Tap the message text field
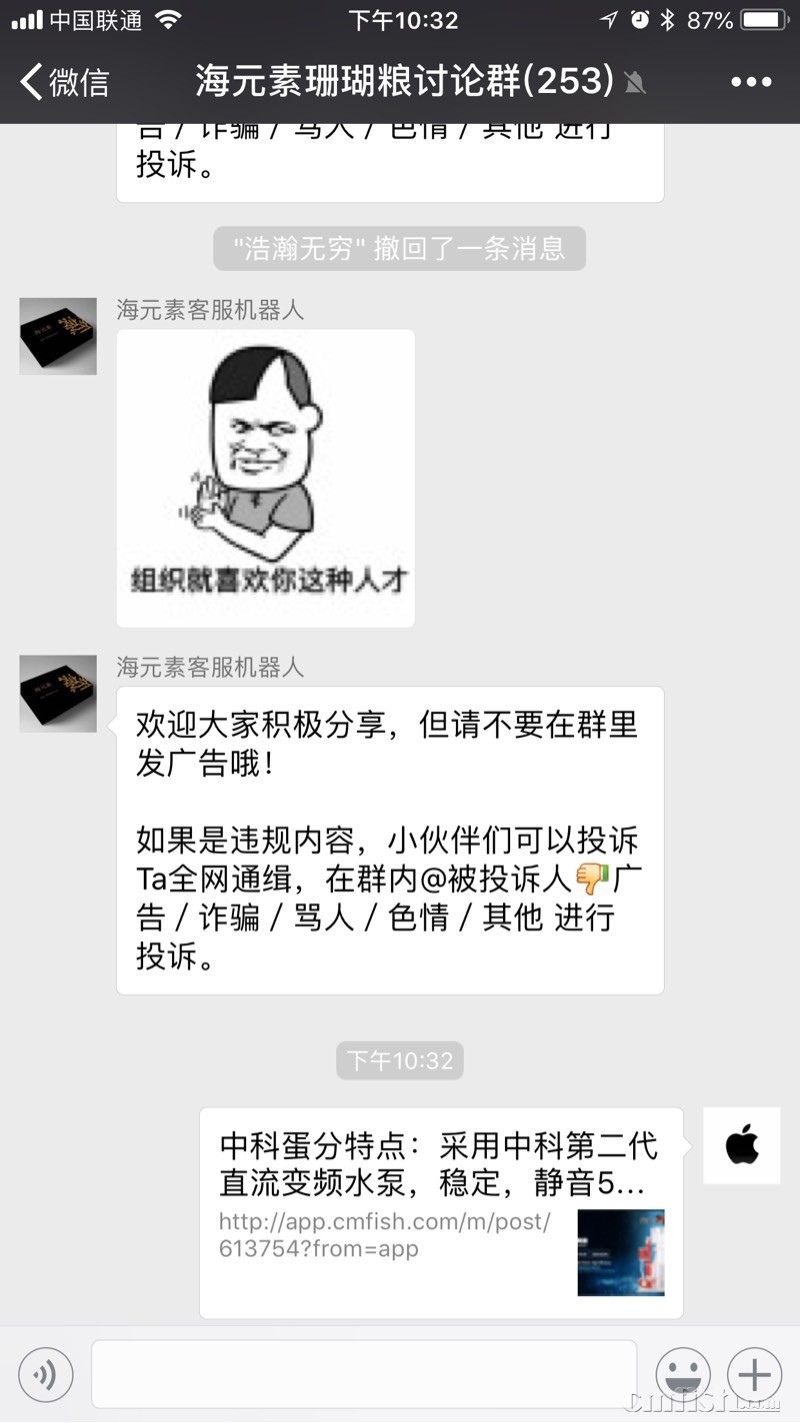 pyautogui.click(x=364, y=1374)
